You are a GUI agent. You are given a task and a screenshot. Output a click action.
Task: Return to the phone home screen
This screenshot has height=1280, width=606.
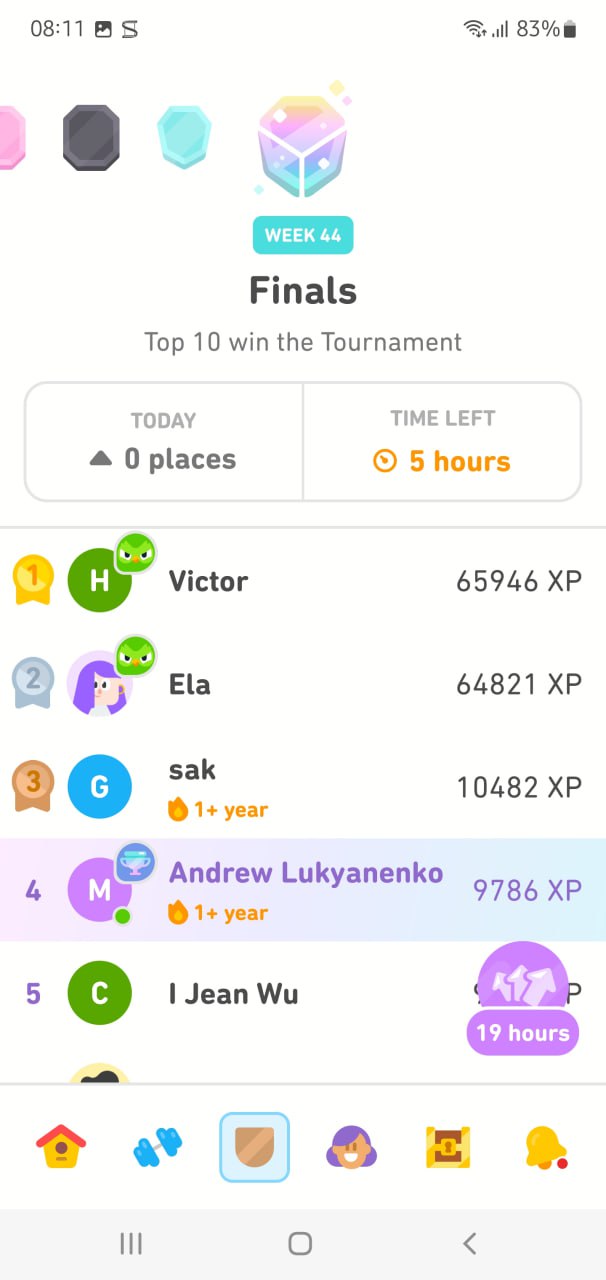click(x=300, y=1244)
